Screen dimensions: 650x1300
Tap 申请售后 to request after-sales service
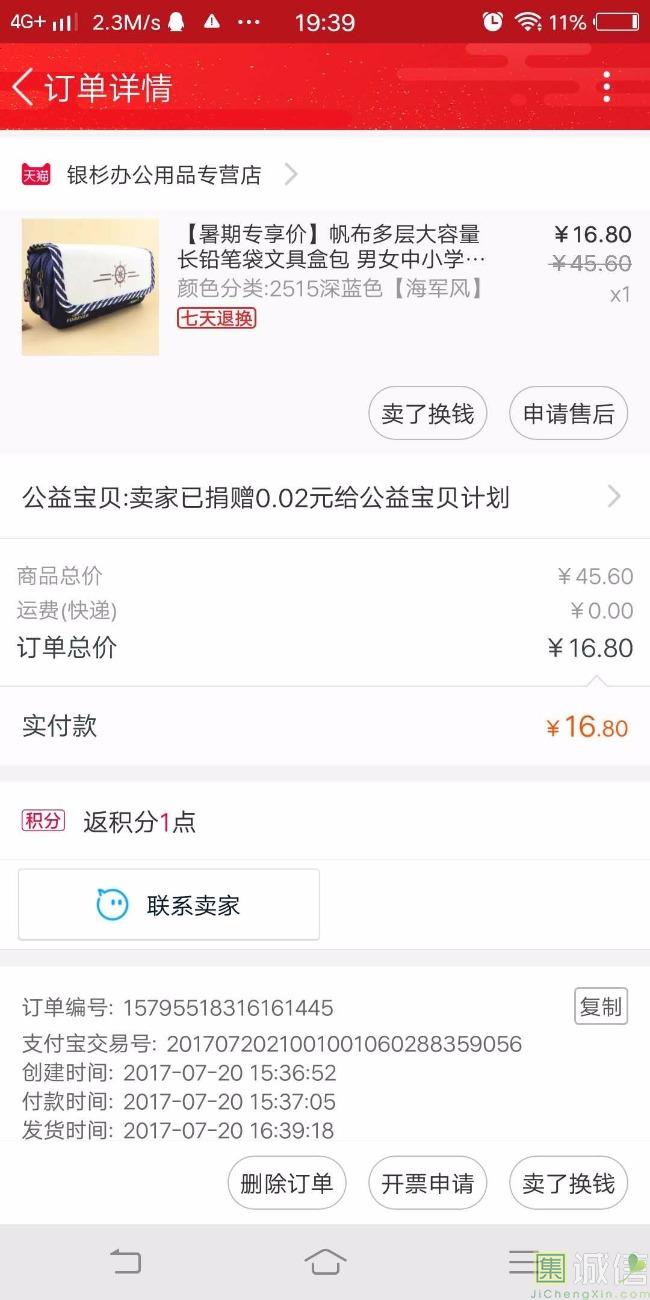pyautogui.click(x=568, y=413)
